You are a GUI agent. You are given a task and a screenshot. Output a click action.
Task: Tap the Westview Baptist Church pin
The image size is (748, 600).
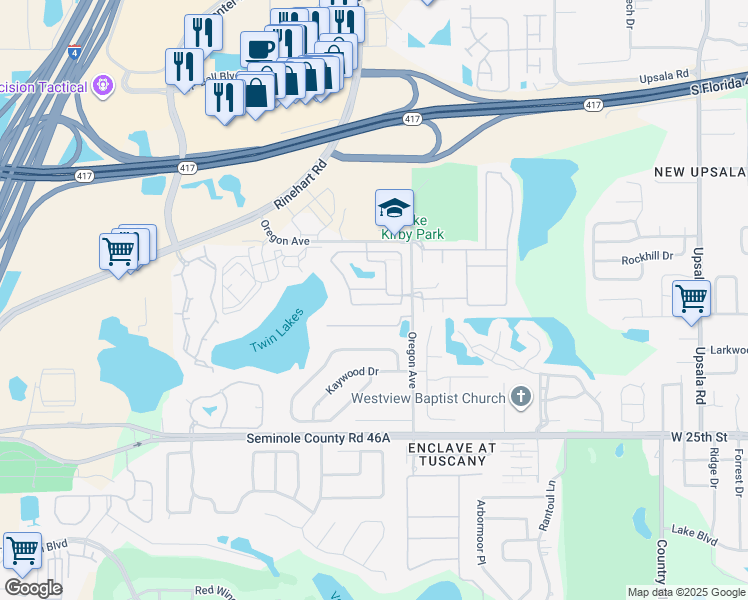[519, 398]
